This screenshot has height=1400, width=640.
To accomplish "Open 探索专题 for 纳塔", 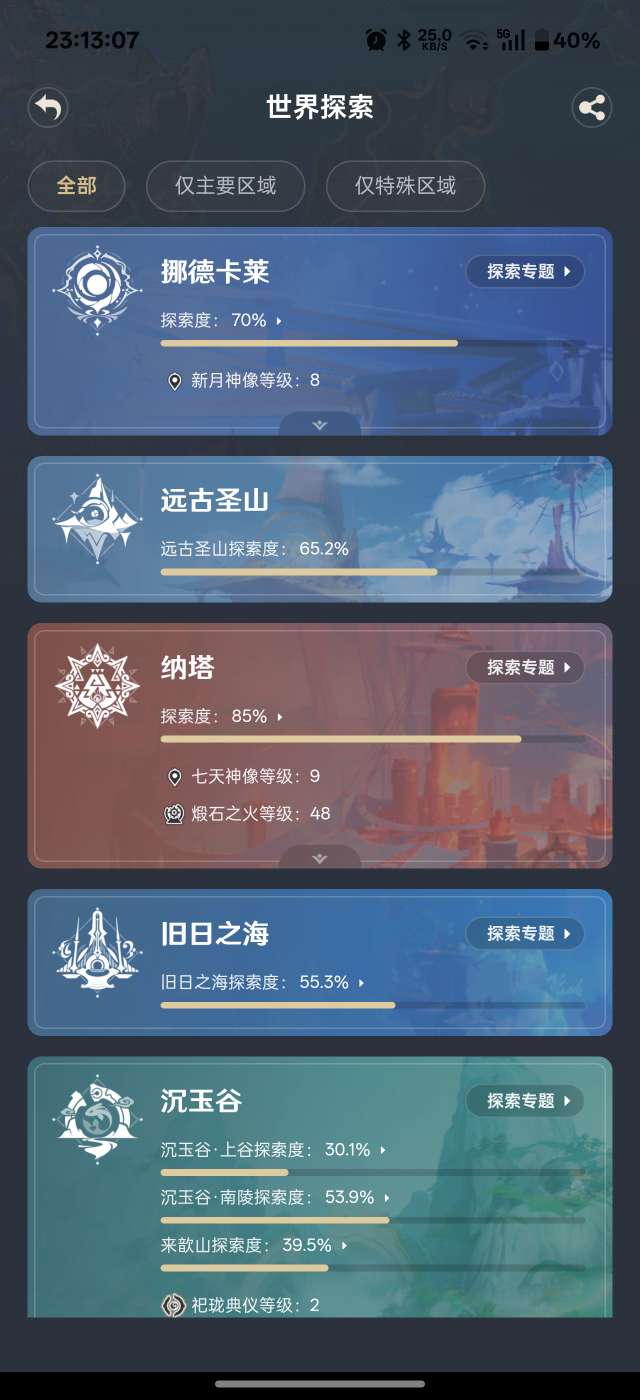I will point(525,667).
